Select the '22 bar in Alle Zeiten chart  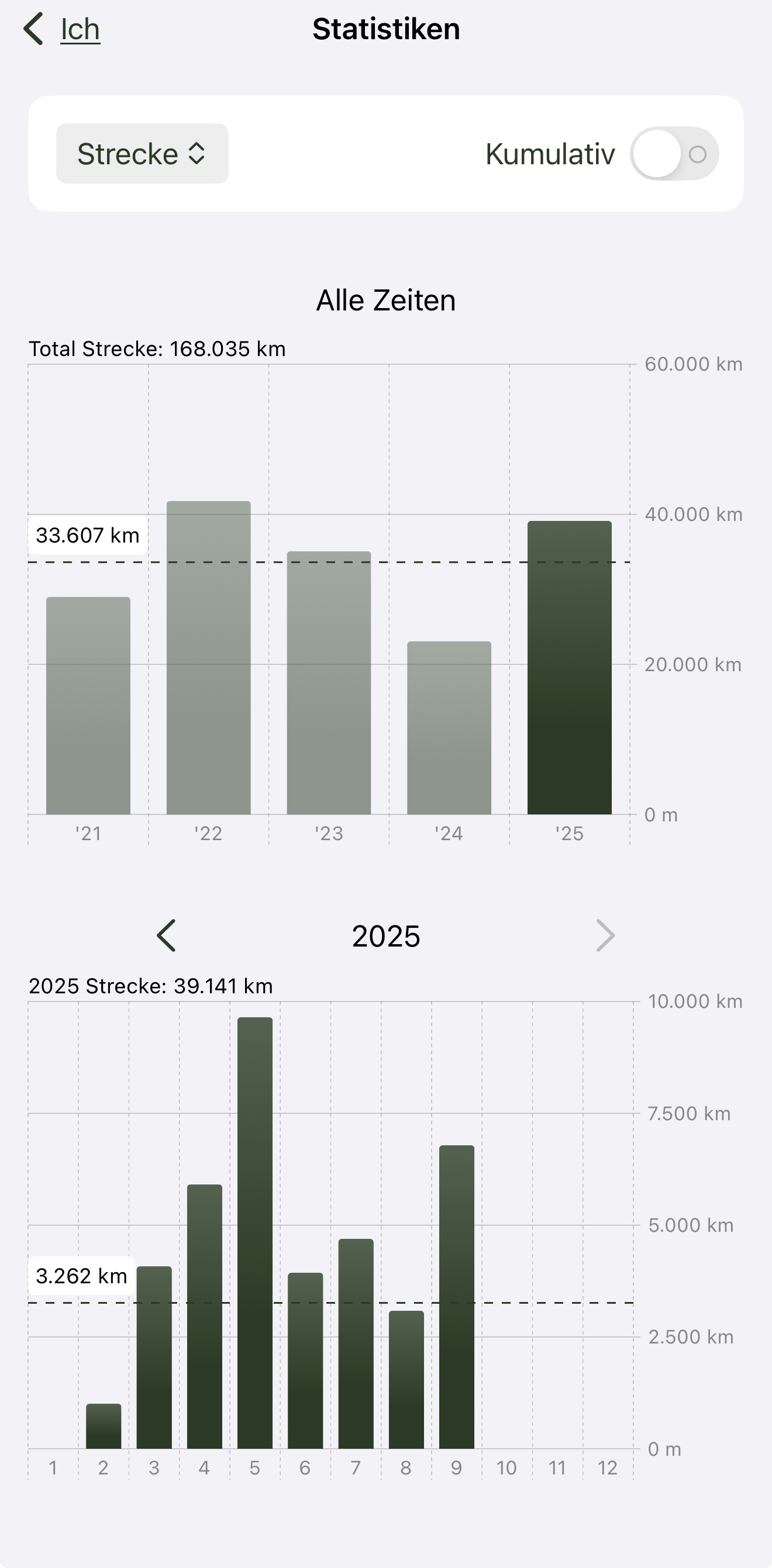pos(208,657)
